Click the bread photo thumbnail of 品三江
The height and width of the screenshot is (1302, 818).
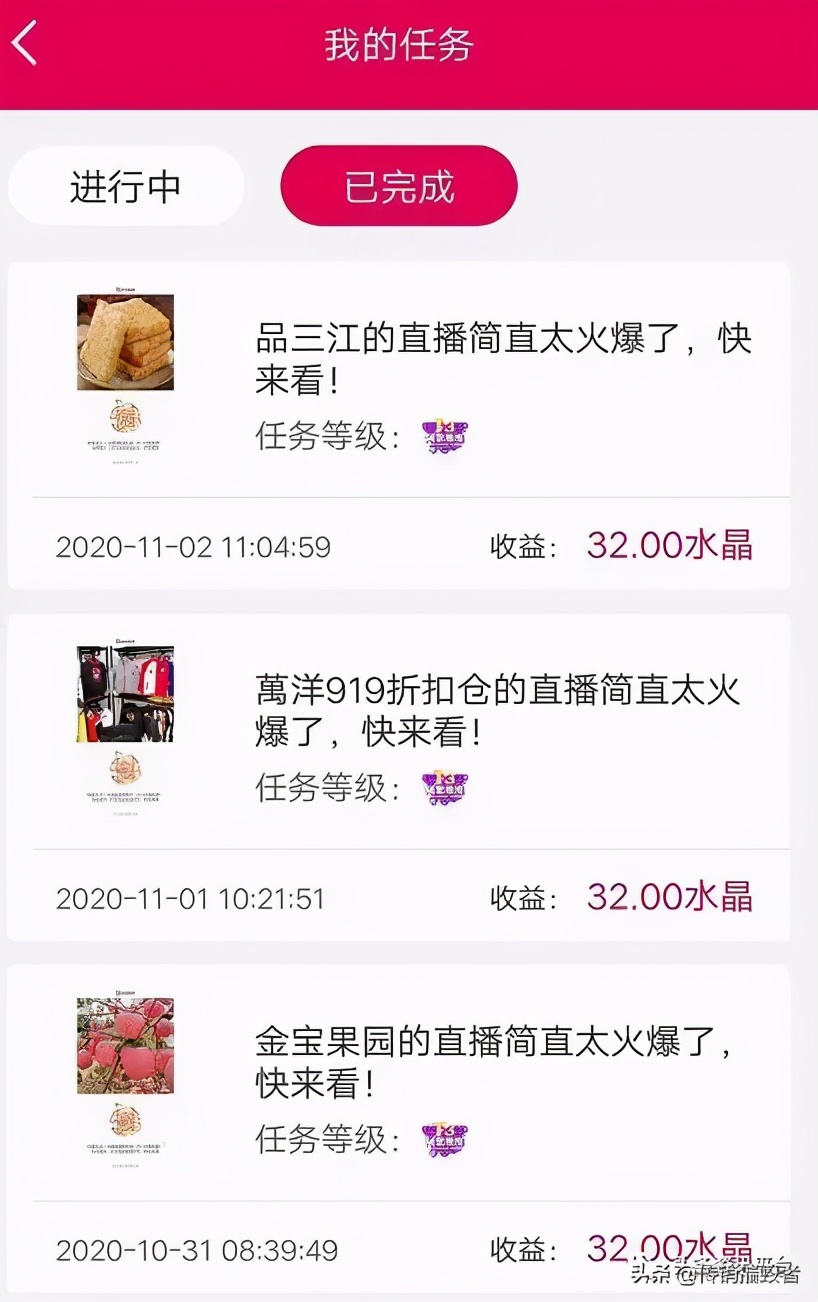127,340
